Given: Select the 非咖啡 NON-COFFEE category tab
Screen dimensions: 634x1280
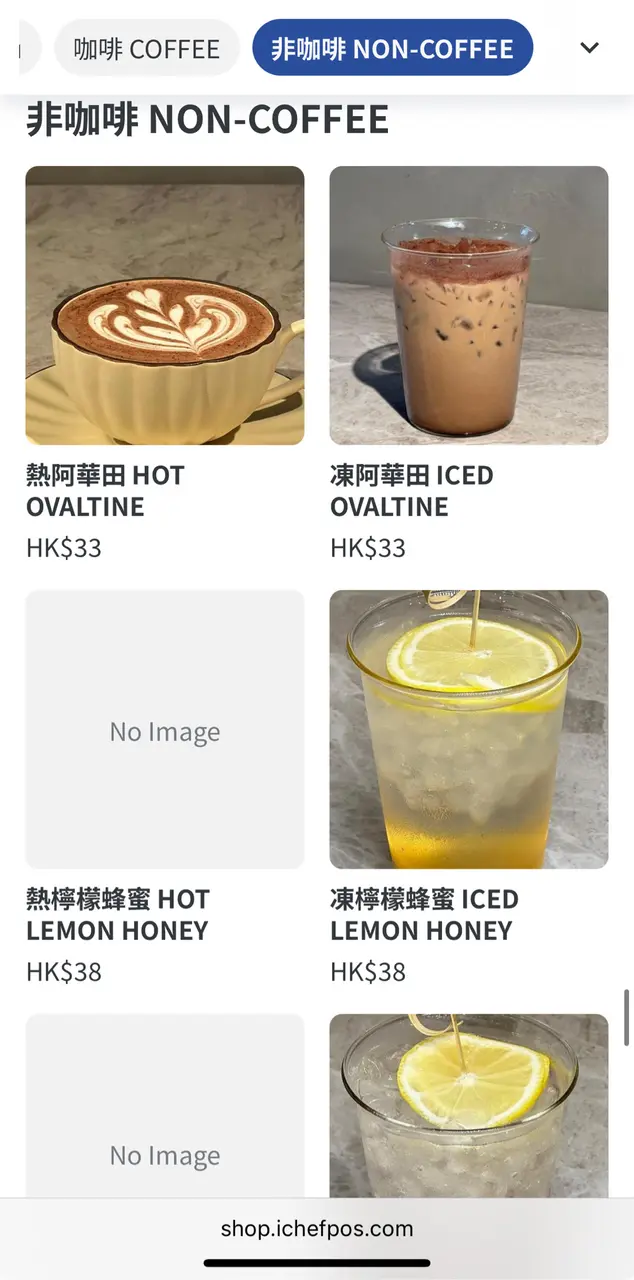Looking at the screenshot, I should tap(392, 48).
